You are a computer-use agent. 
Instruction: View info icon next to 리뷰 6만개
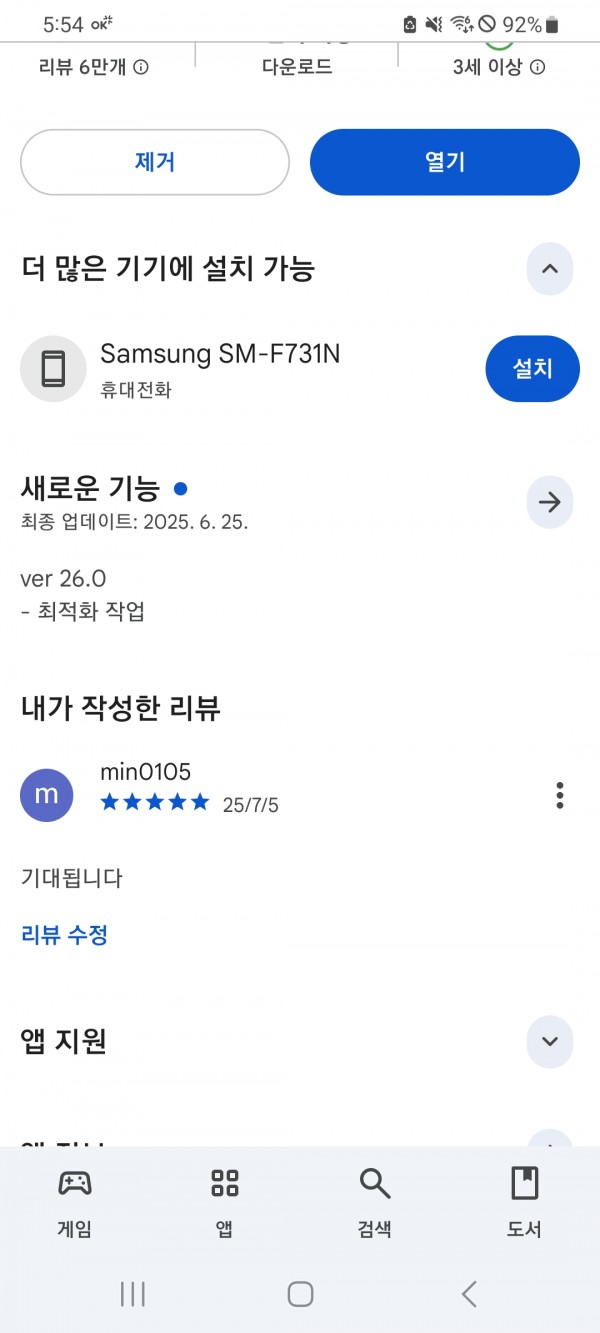pos(141,67)
